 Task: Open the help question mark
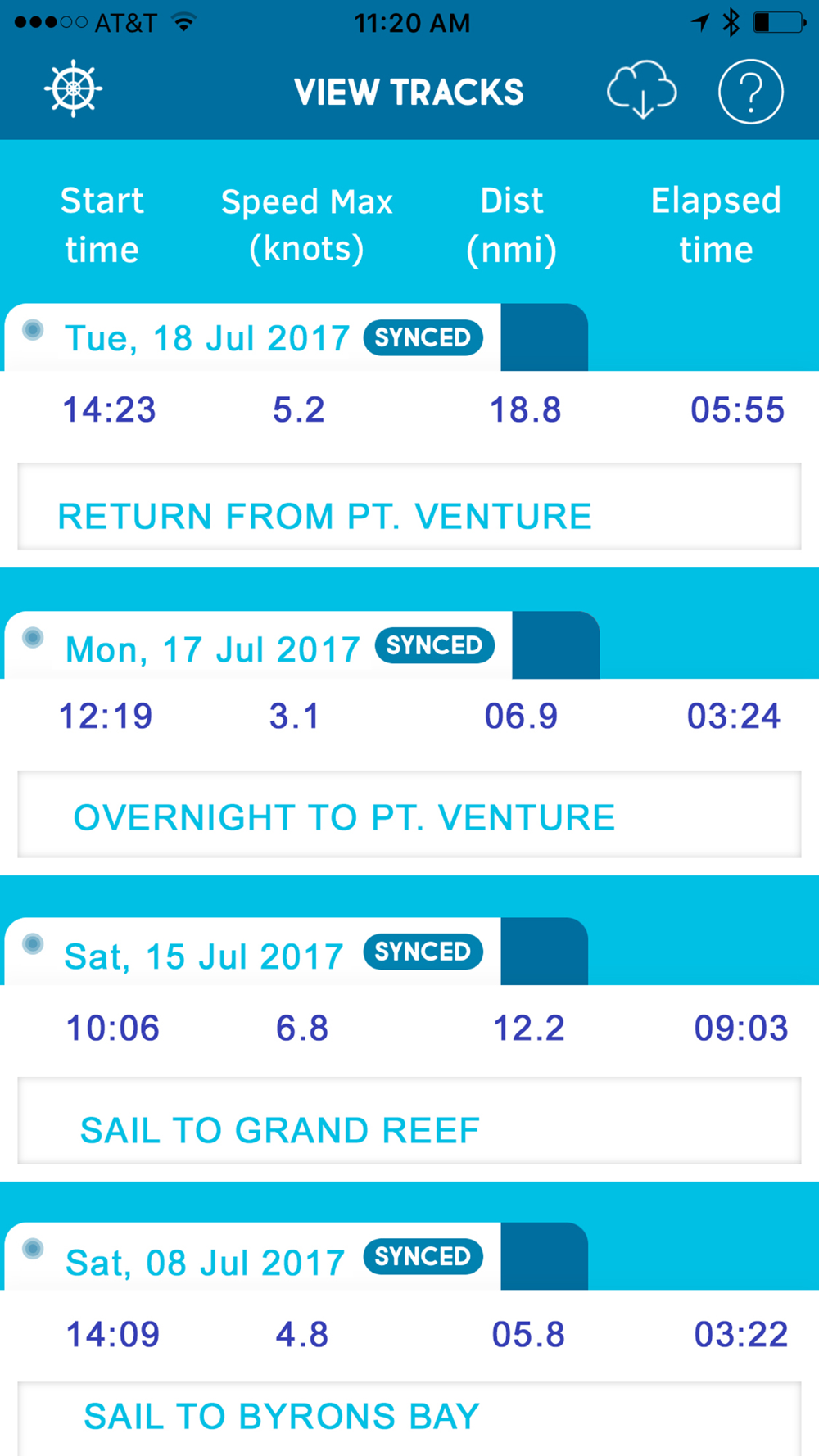pyautogui.click(x=750, y=91)
